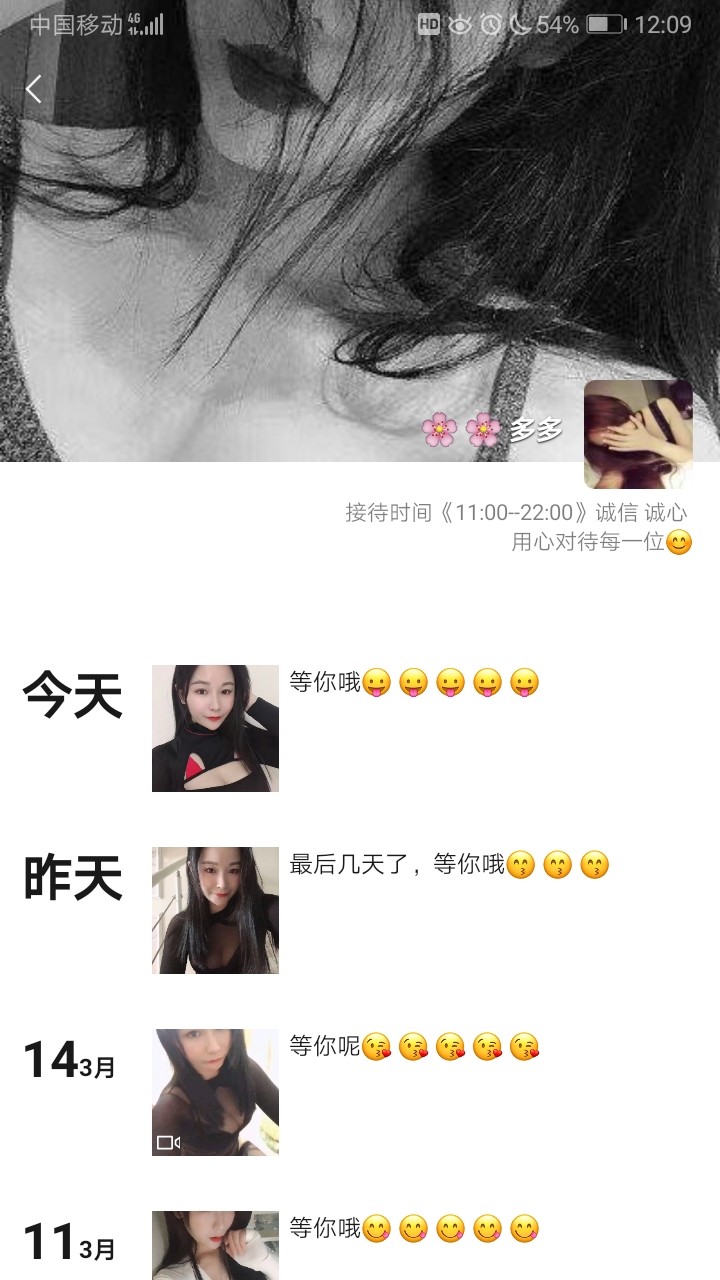Play the video post from 14 March
Screen dimensions: 720x1280
[x=215, y=1092]
